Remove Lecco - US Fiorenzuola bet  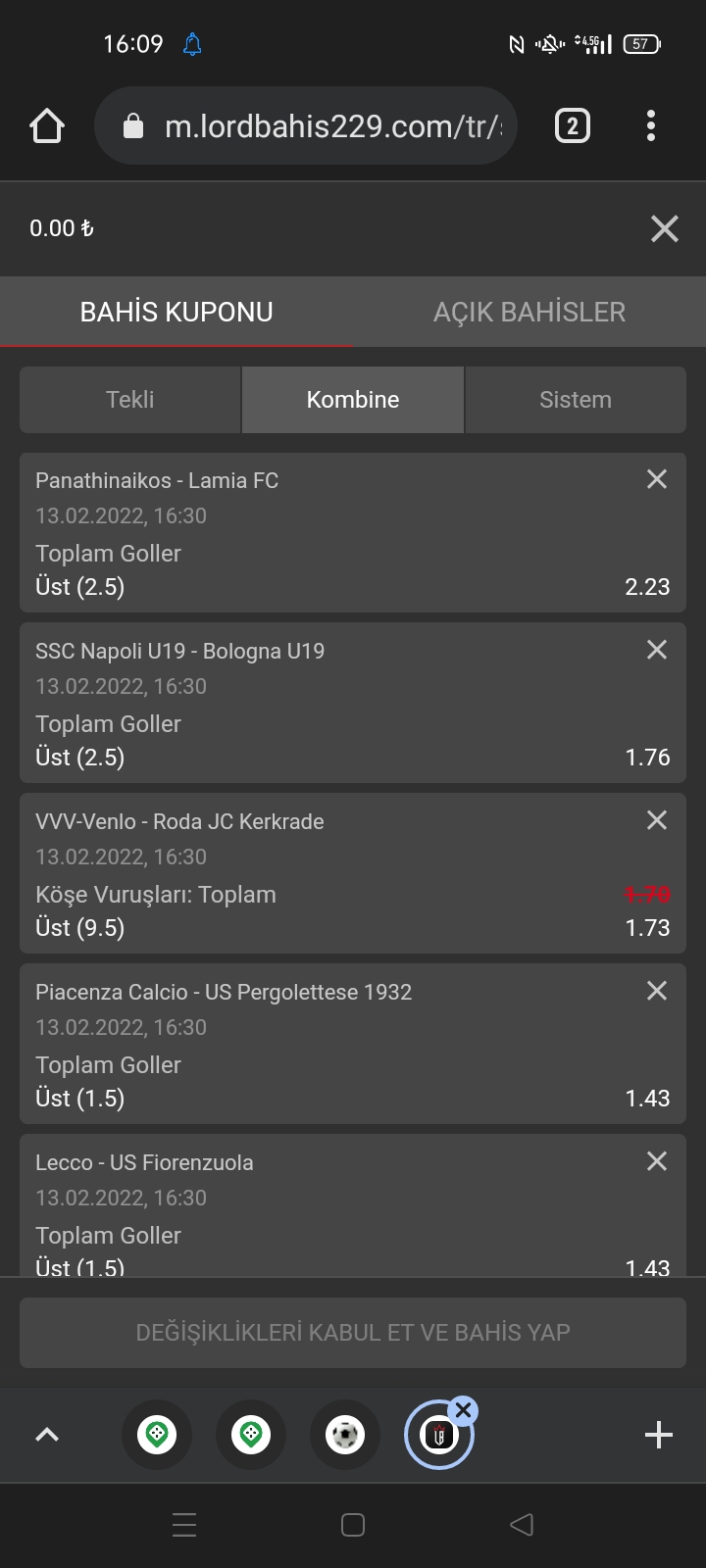(657, 1161)
